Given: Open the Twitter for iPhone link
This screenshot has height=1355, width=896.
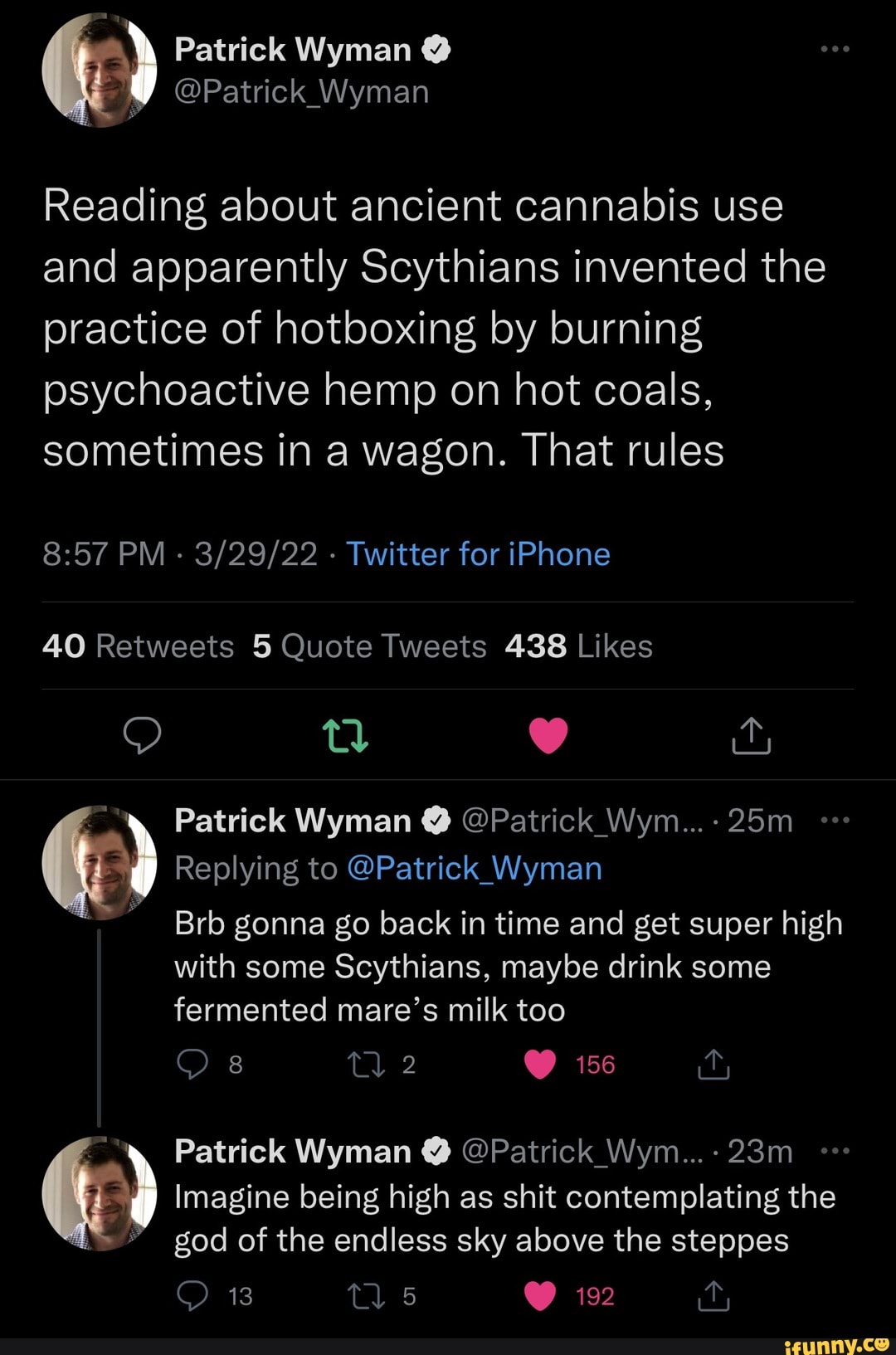Looking at the screenshot, I should pos(478,553).
